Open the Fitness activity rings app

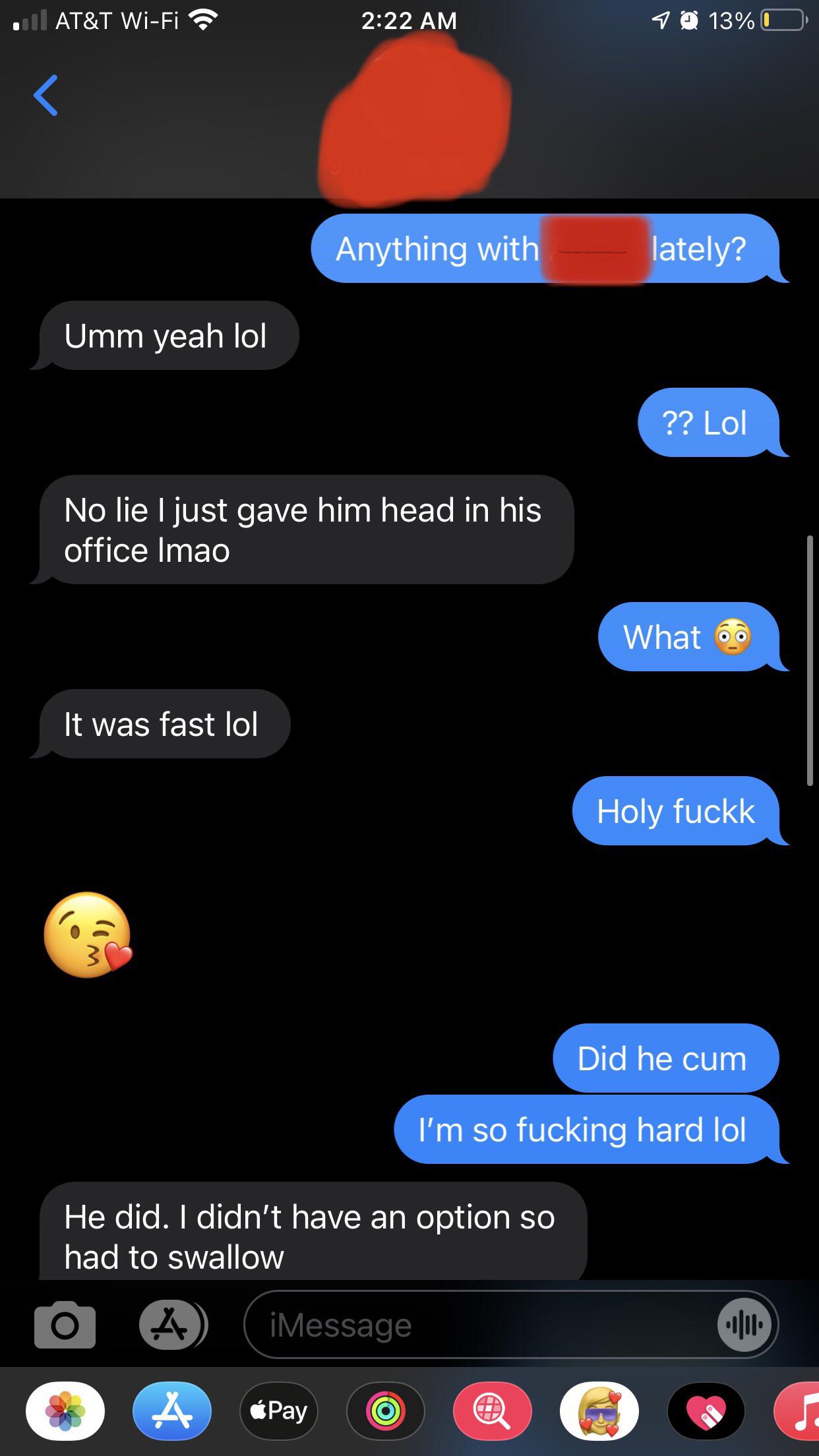[386, 1410]
